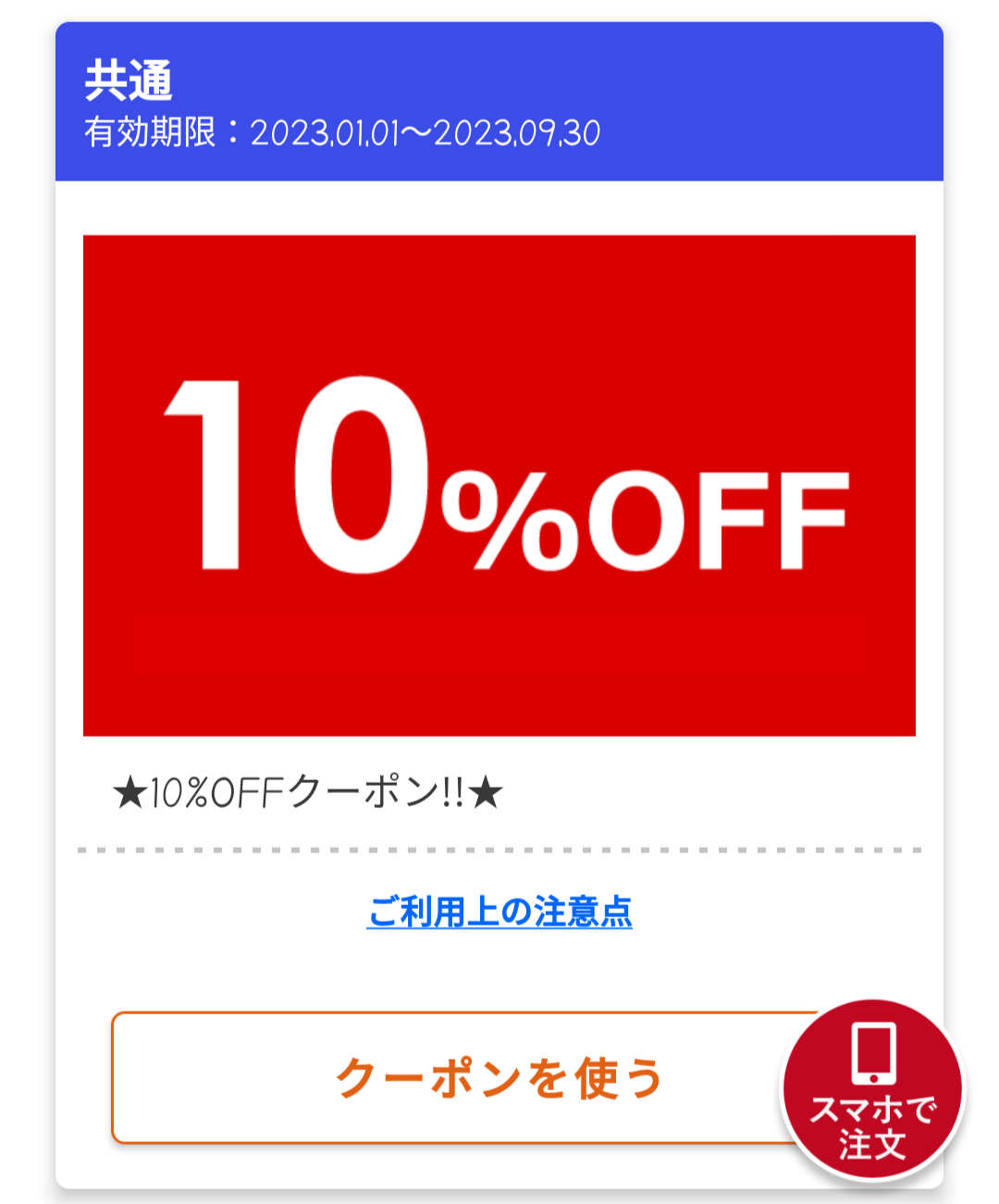Open the ご利用上の注意点 link
This screenshot has height=1204, width=999.
(x=499, y=912)
